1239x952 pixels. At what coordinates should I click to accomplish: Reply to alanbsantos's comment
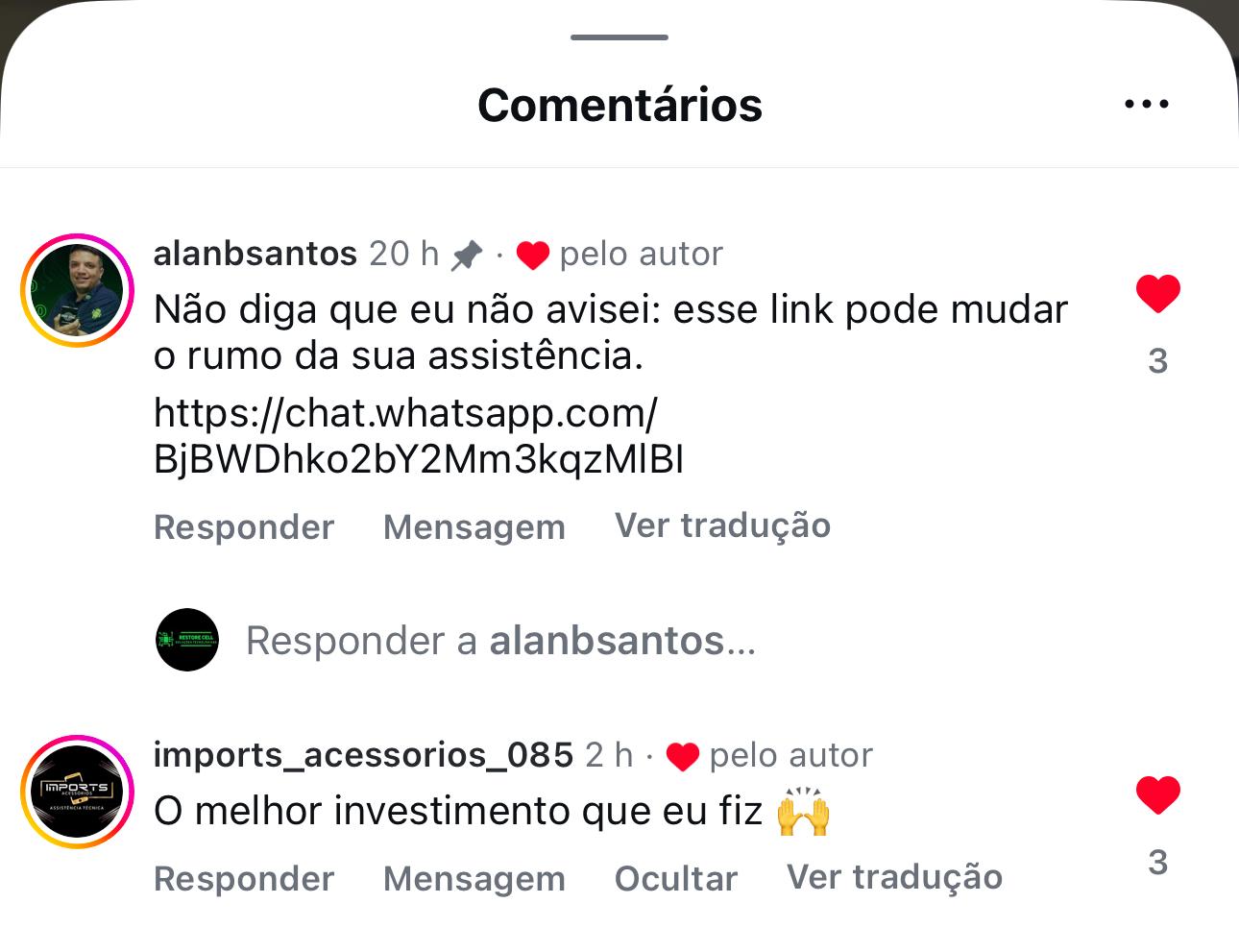[x=244, y=526]
